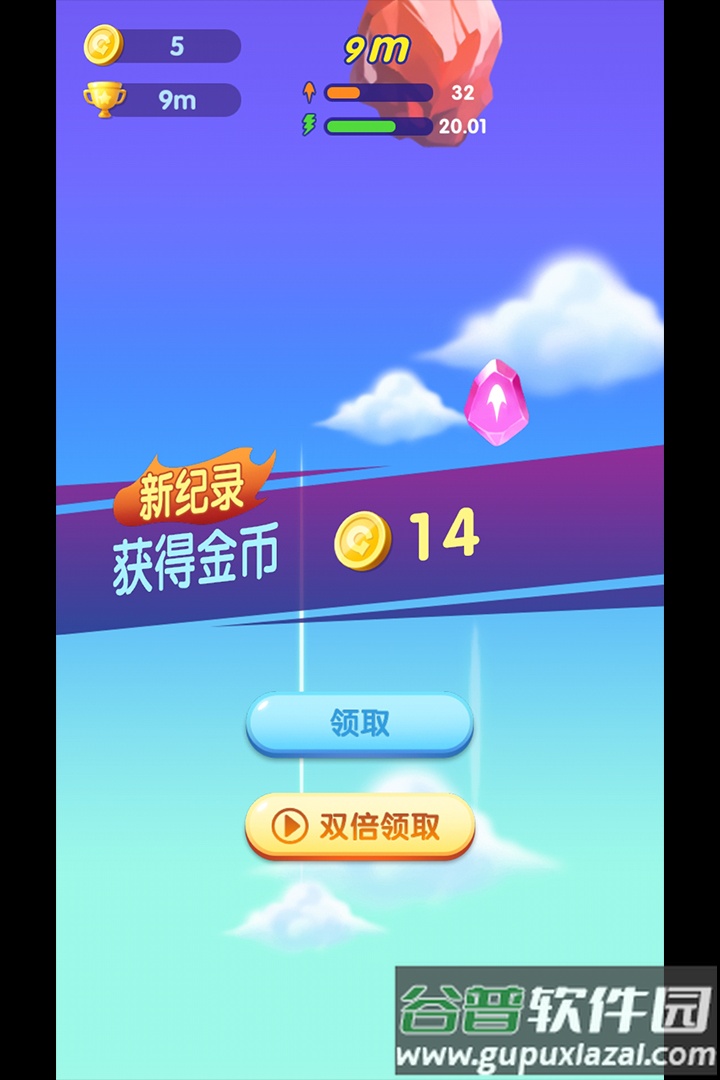Viewport: 720px width, 1080px height.
Task: Tap 双倍领取 to double the reward
Action: tap(360, 826)
